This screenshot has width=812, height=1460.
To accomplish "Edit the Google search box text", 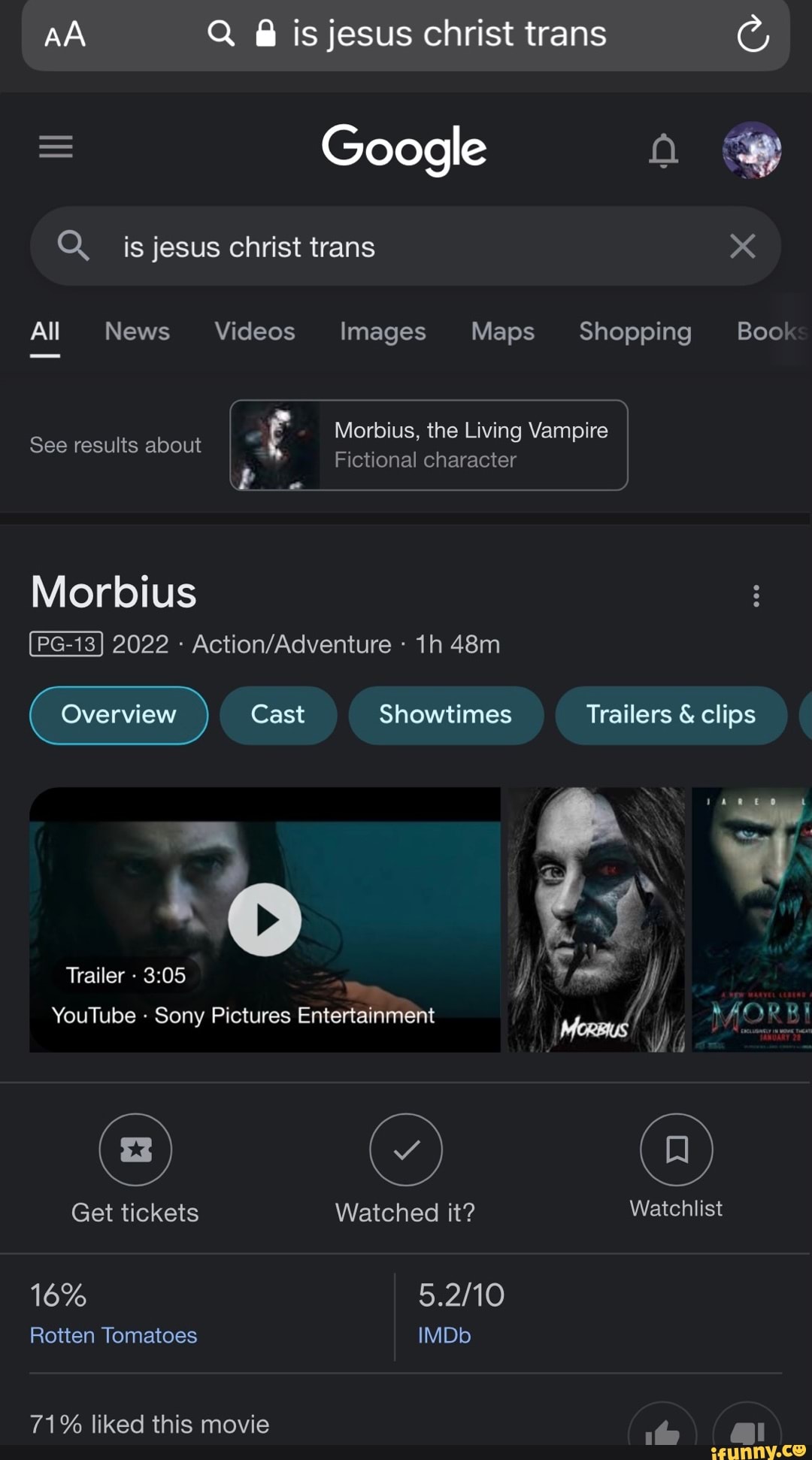I will tap(391, 247).
